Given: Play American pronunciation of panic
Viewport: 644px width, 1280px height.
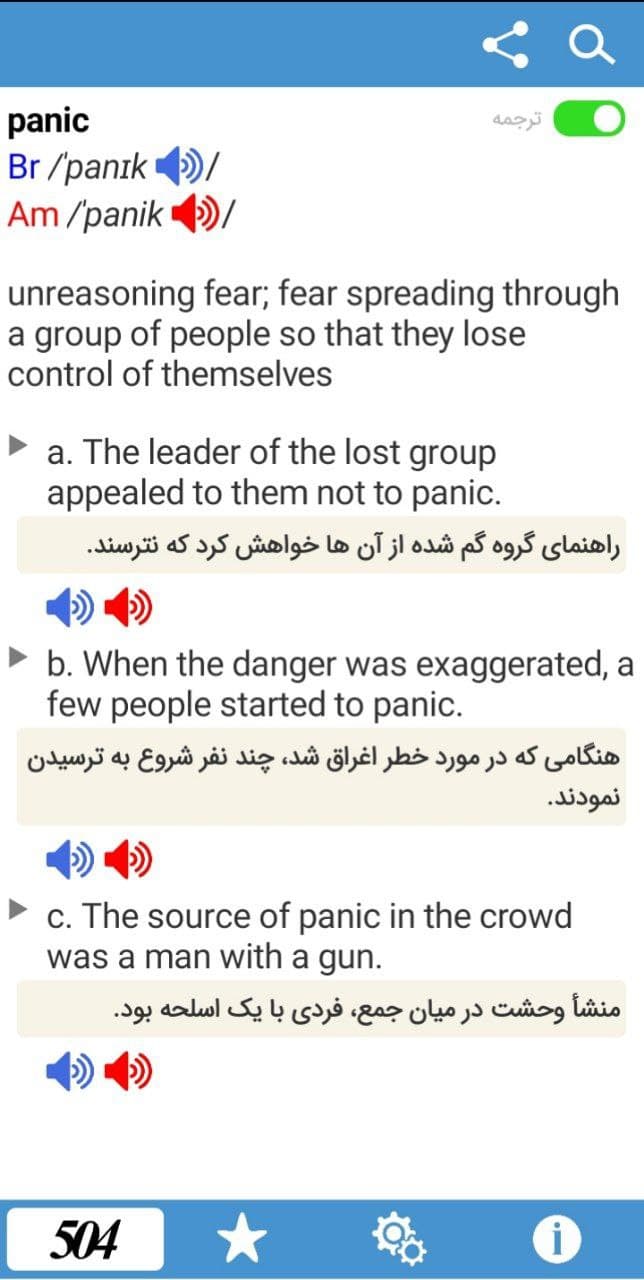Looking at the screenshot, I should pos(195,214).
